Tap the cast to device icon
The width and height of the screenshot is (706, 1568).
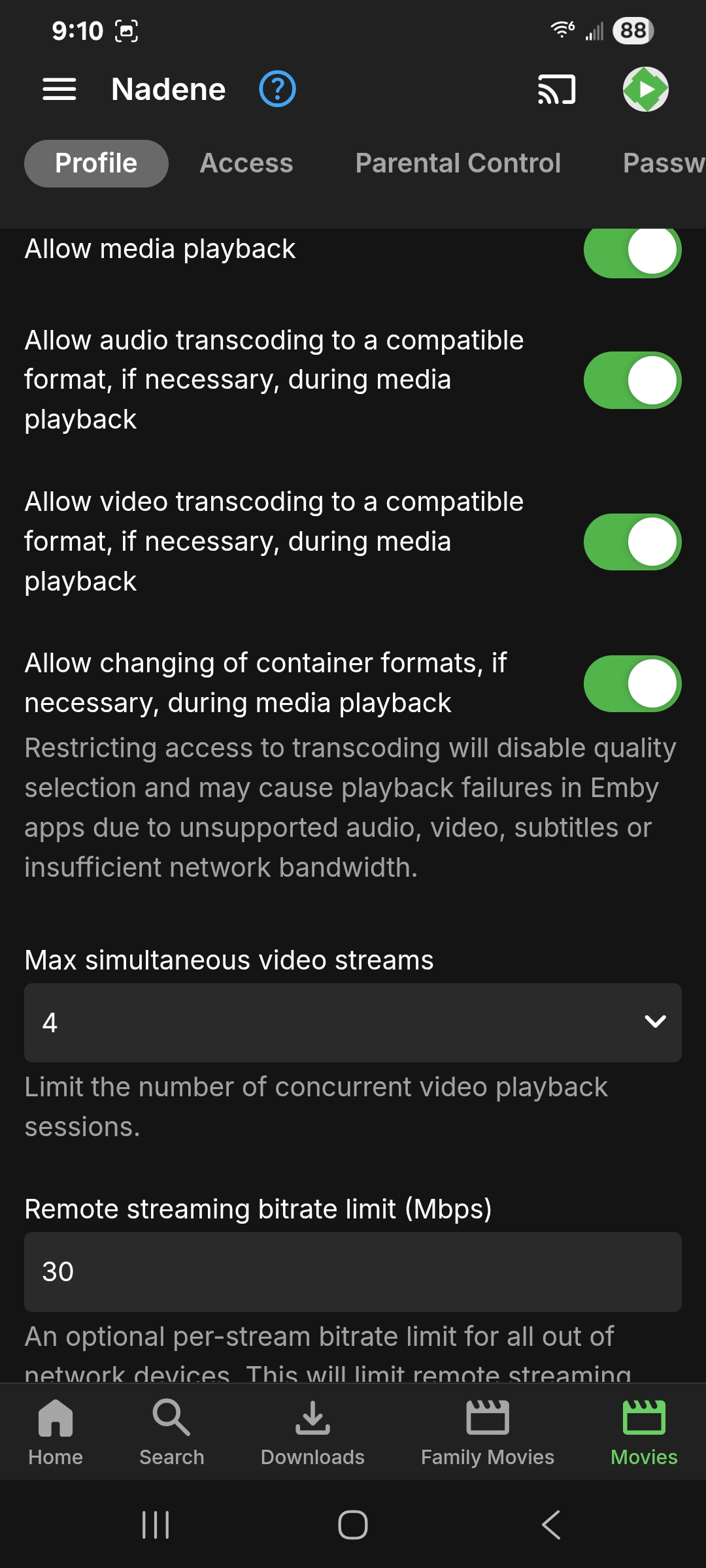(x=556, y=90)
